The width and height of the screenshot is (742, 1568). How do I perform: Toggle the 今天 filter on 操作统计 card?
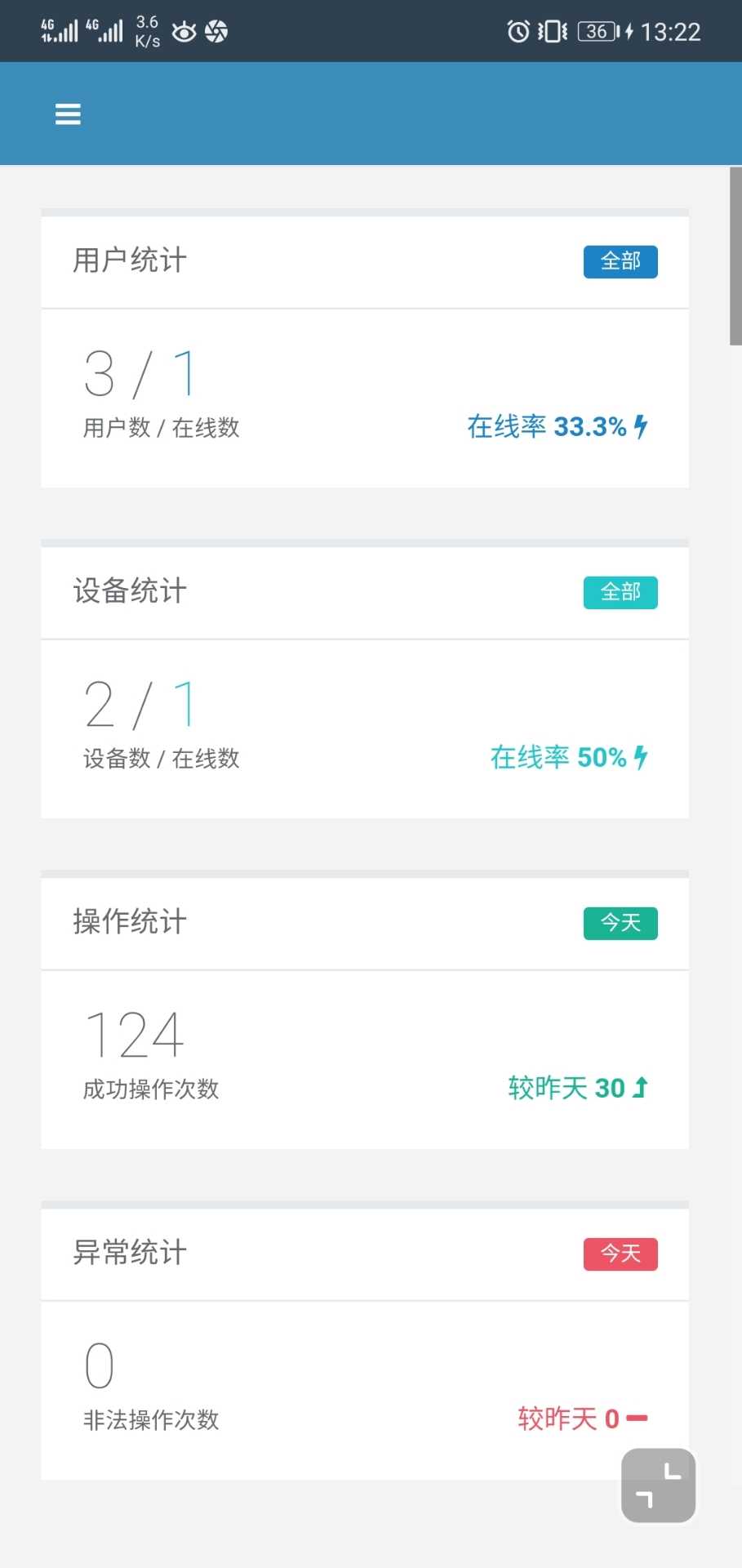click(620, 923)
